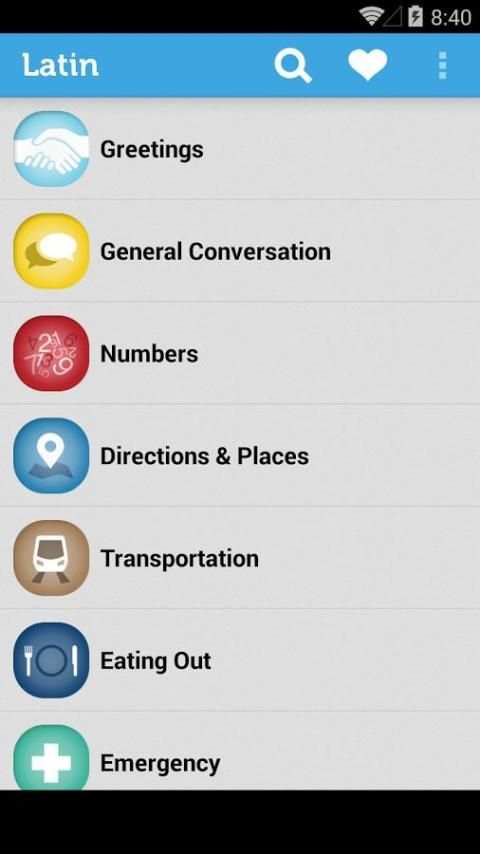Open the Emergency category
The width and height of the screenshot is (480, 854).
[240, 752]
